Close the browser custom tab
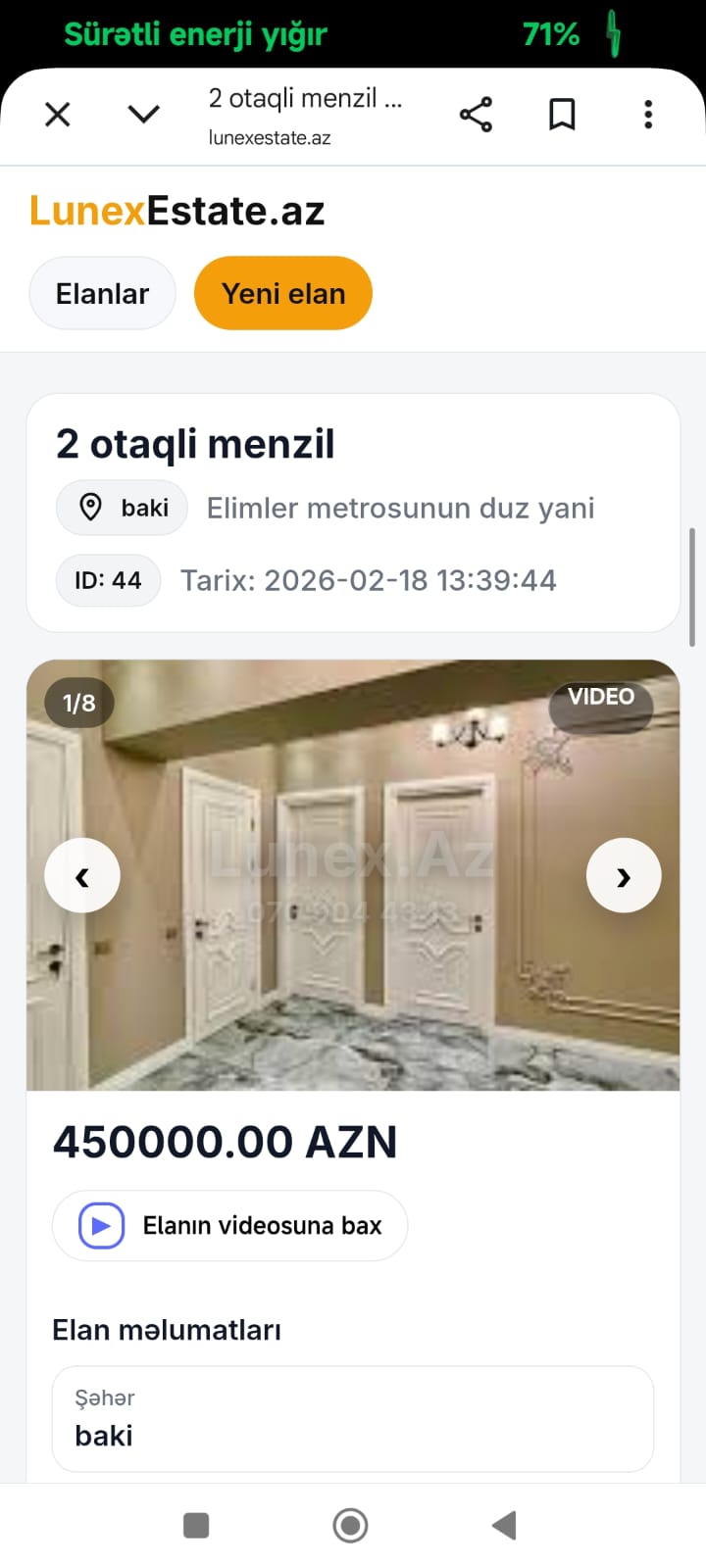This screenshot has height=1568, width=706. [x=58, y=115]
